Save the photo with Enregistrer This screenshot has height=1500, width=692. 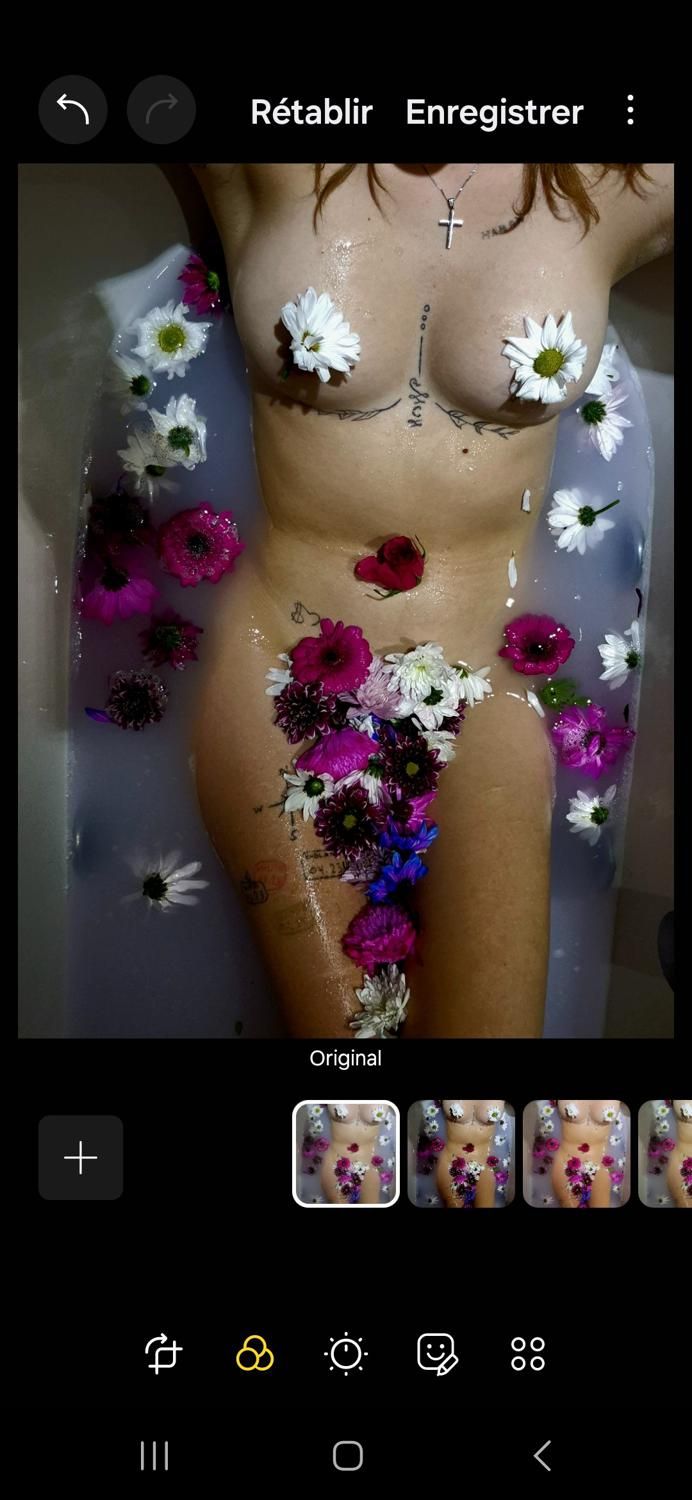[x=494, y=111]
